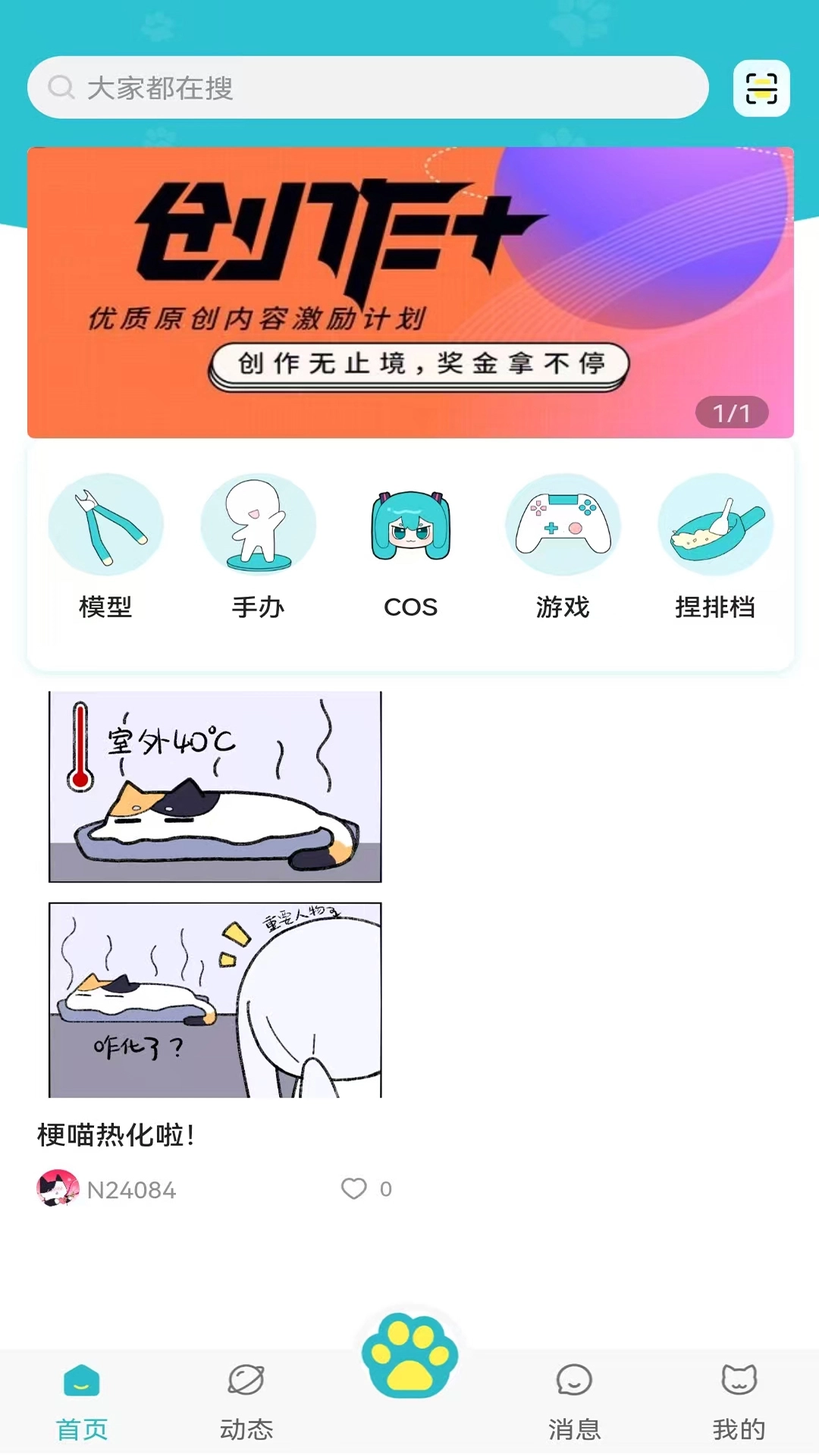
Task: Open the scan code icon
Action: (761, 88)
